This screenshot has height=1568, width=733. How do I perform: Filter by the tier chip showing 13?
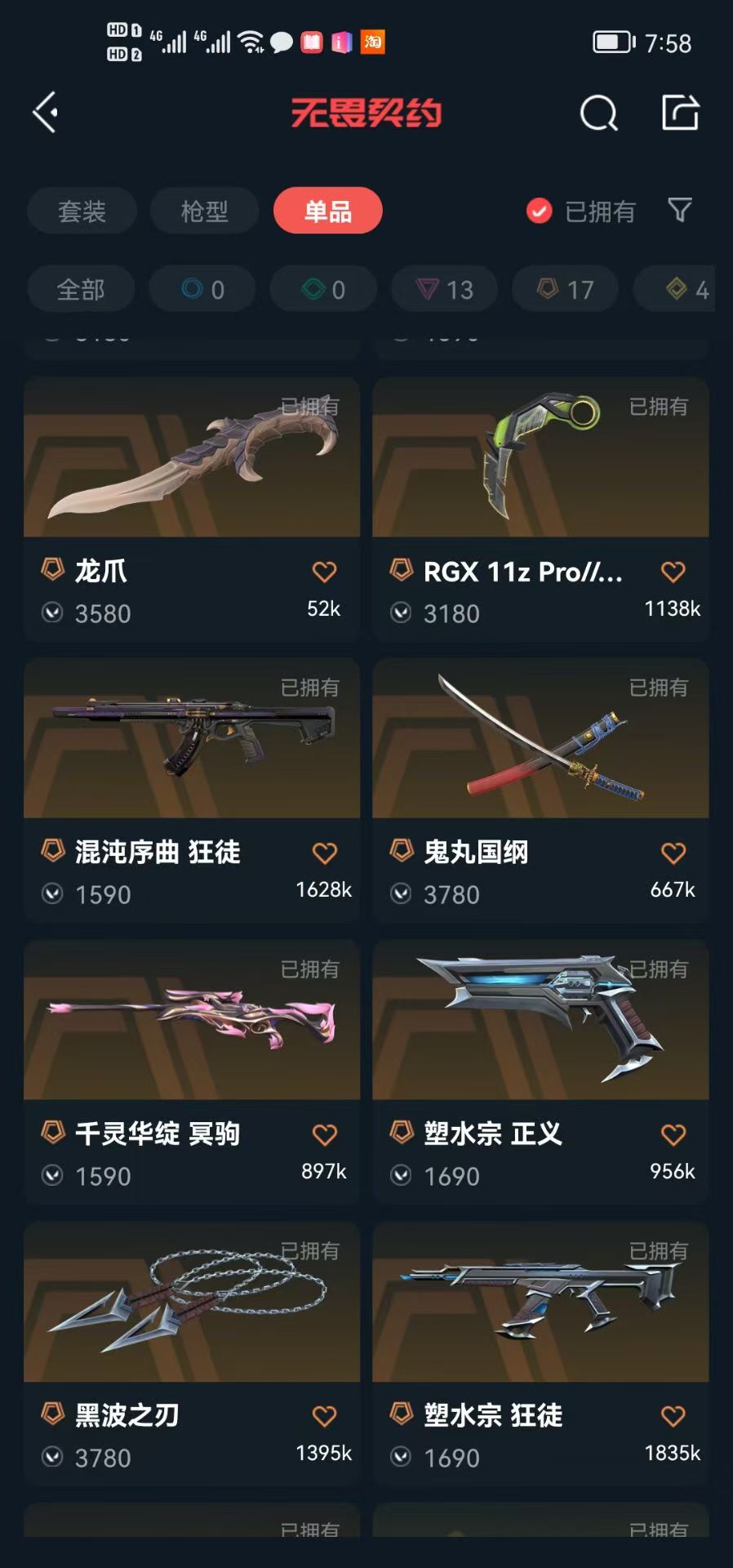(x=444, y=289)
